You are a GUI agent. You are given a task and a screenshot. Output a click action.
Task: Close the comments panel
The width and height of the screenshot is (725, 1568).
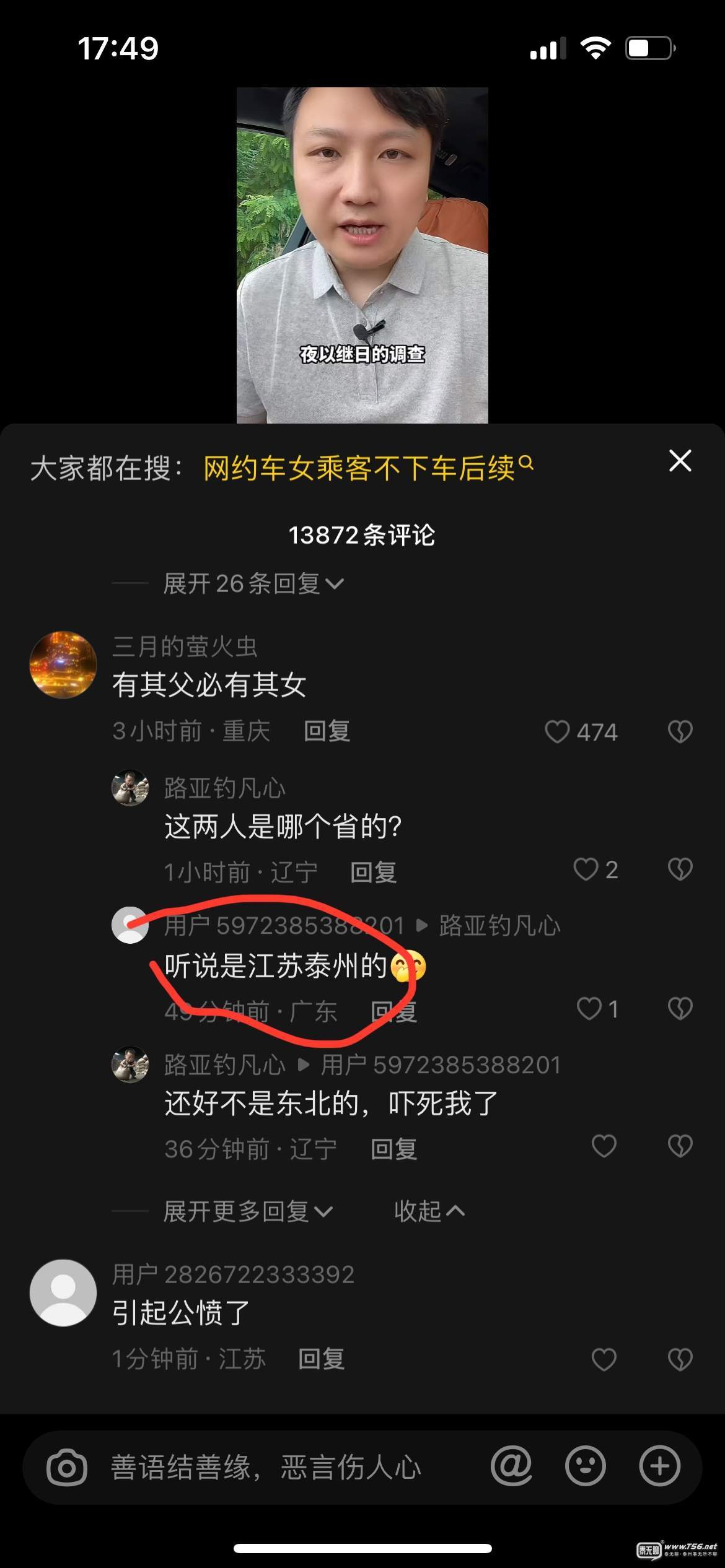680,461
